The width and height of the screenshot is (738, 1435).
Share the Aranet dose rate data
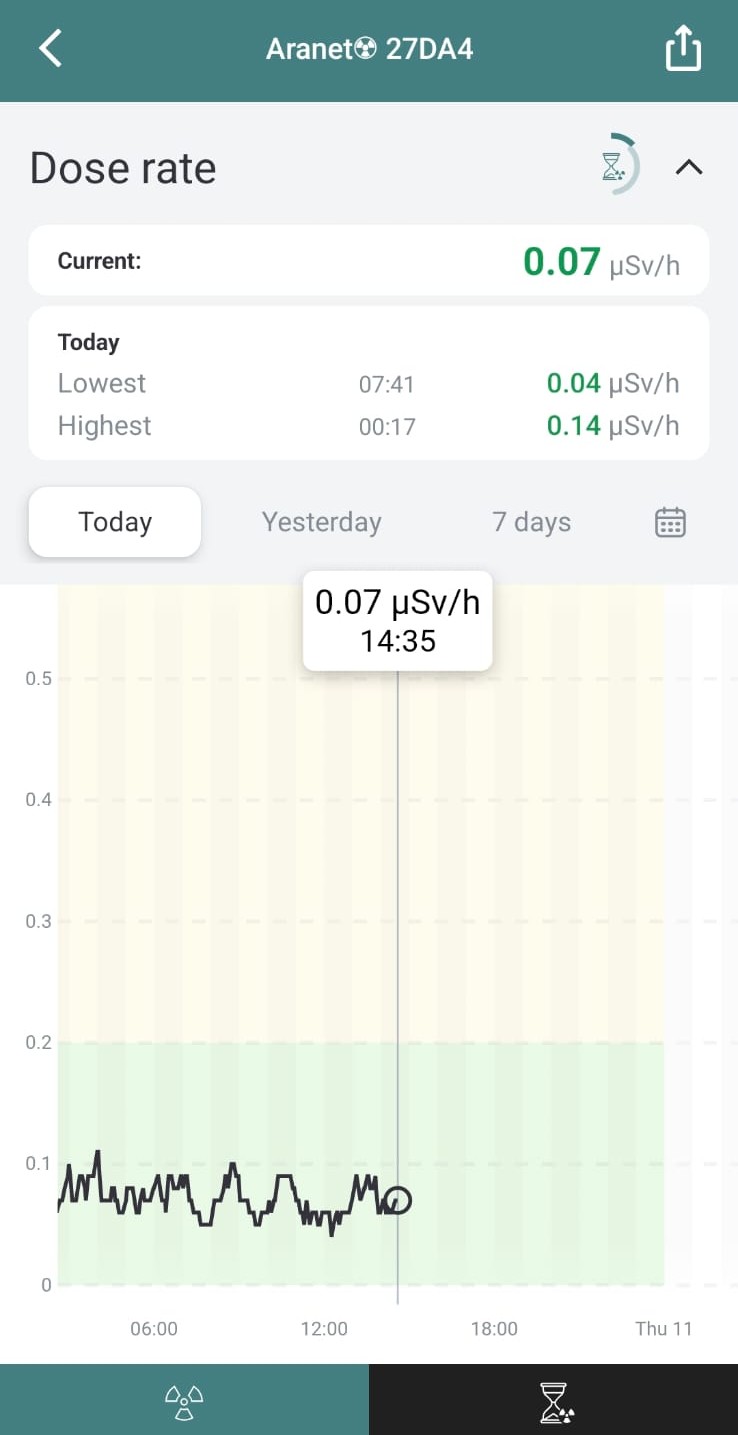(x=683, y=49)
